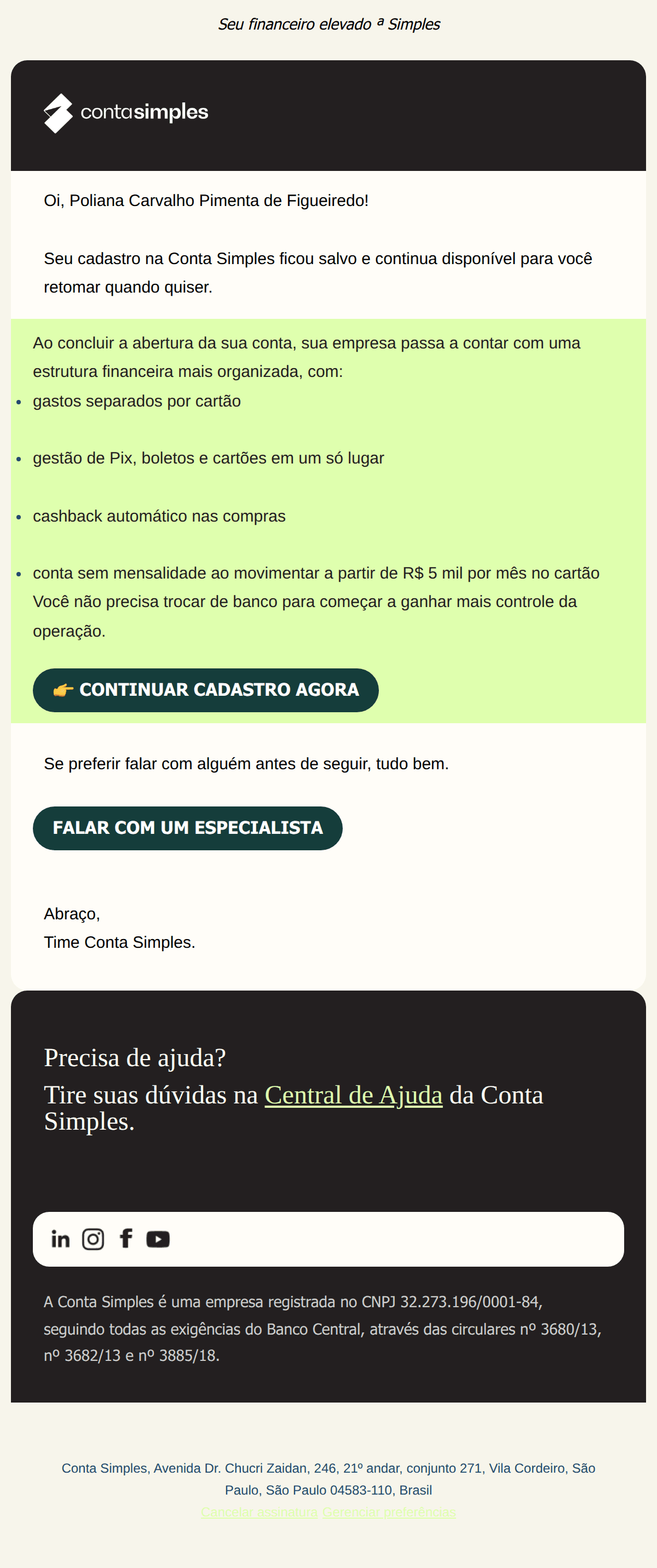Click the Facebook icon
Viewport: 657px width, 1568px height.
point(125,1239)
